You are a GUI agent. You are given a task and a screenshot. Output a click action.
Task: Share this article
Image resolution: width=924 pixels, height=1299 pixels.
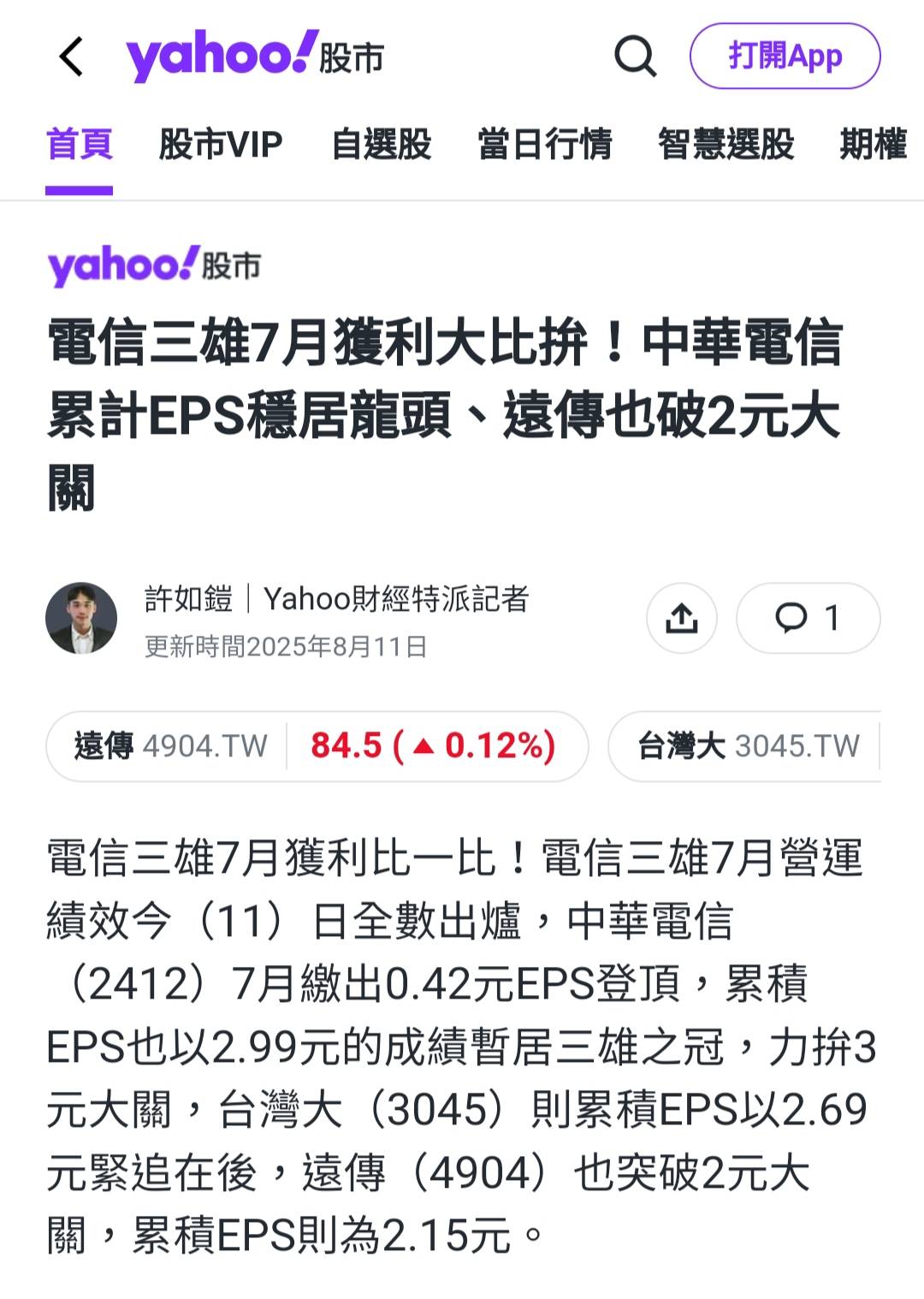pos(681,618)
